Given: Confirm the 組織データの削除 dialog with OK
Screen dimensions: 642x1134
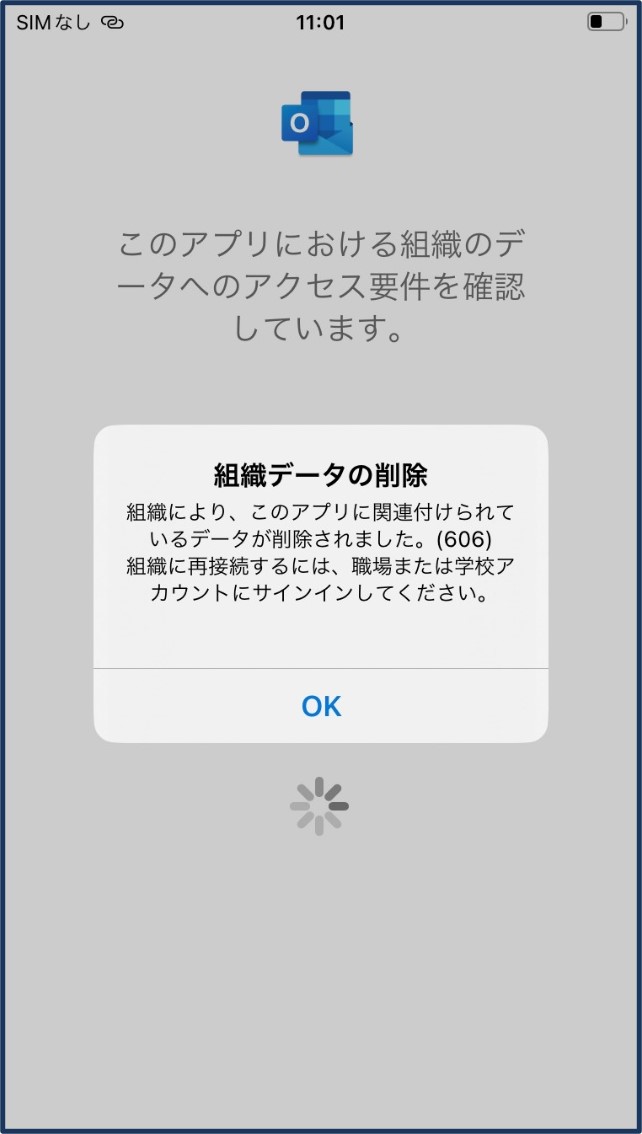Looking at the screenshot, I should pyautogui.click(x=321, y=706).
